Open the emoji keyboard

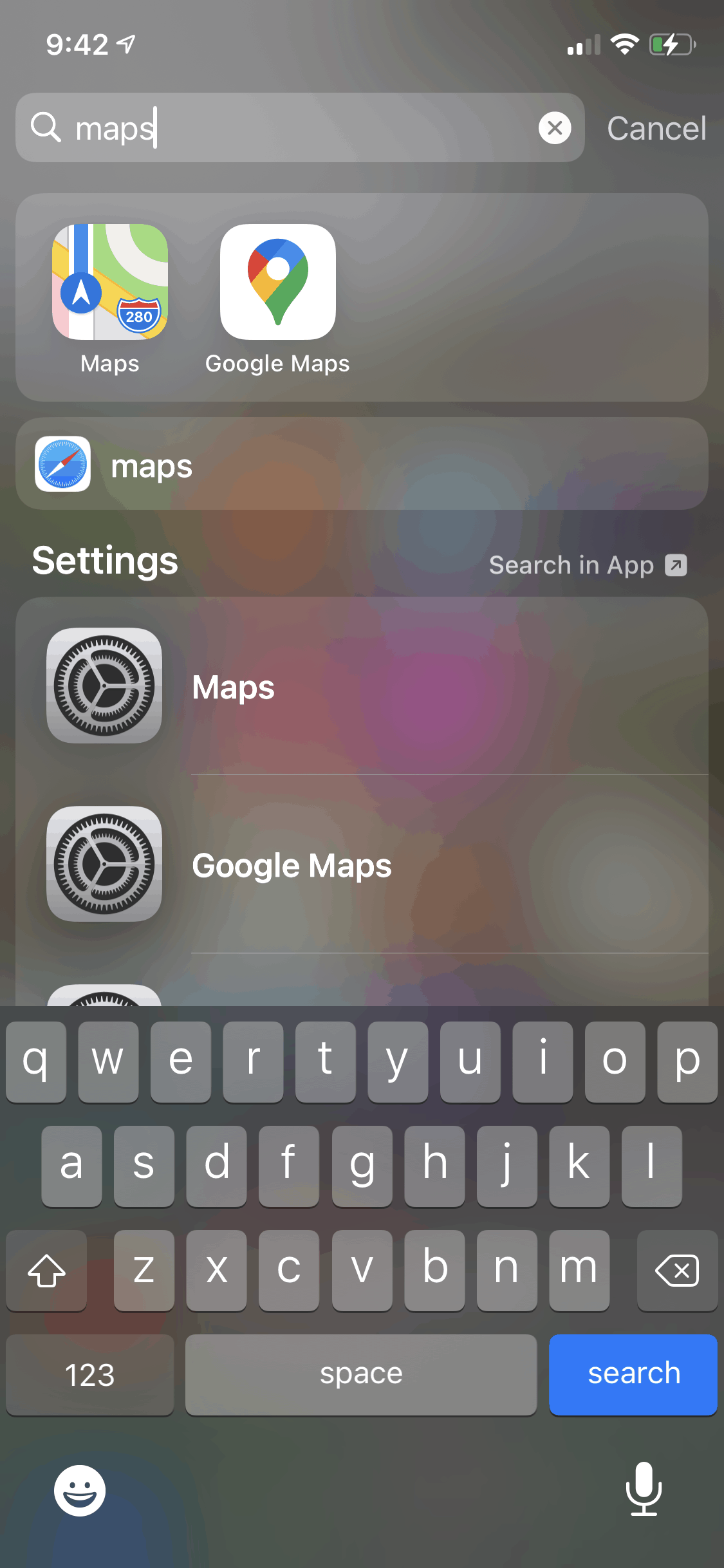click(x=80, y=1491)
